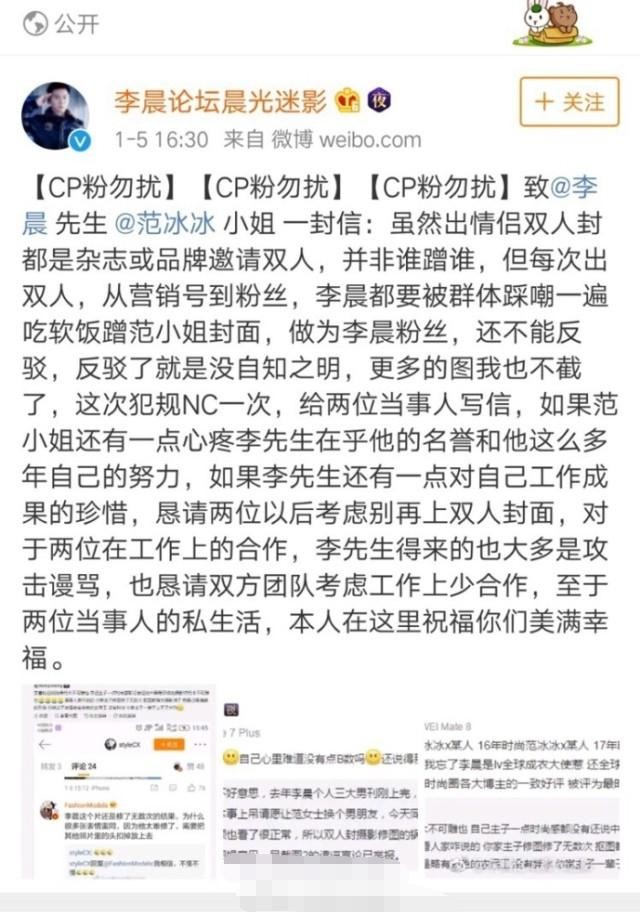This screenshot has height=912, width=640.
Task: Open the poster's profile avatar
Action: (55, 115)
